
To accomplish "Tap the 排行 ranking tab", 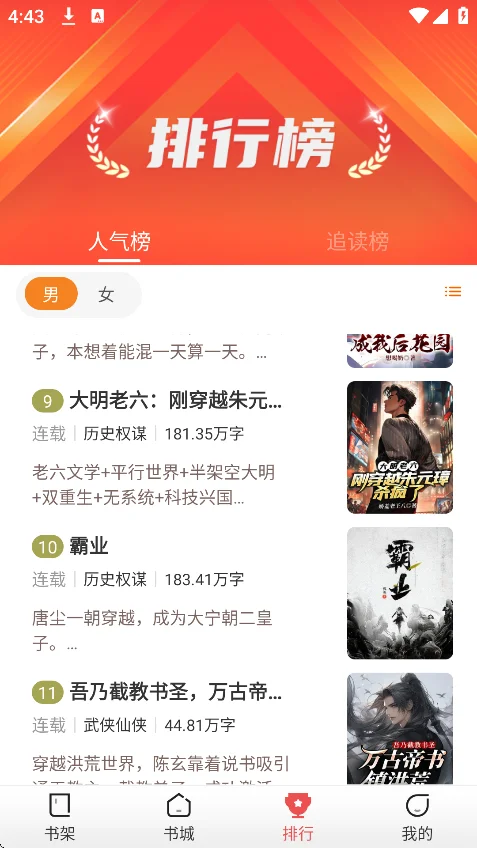I will pos(298,817).
